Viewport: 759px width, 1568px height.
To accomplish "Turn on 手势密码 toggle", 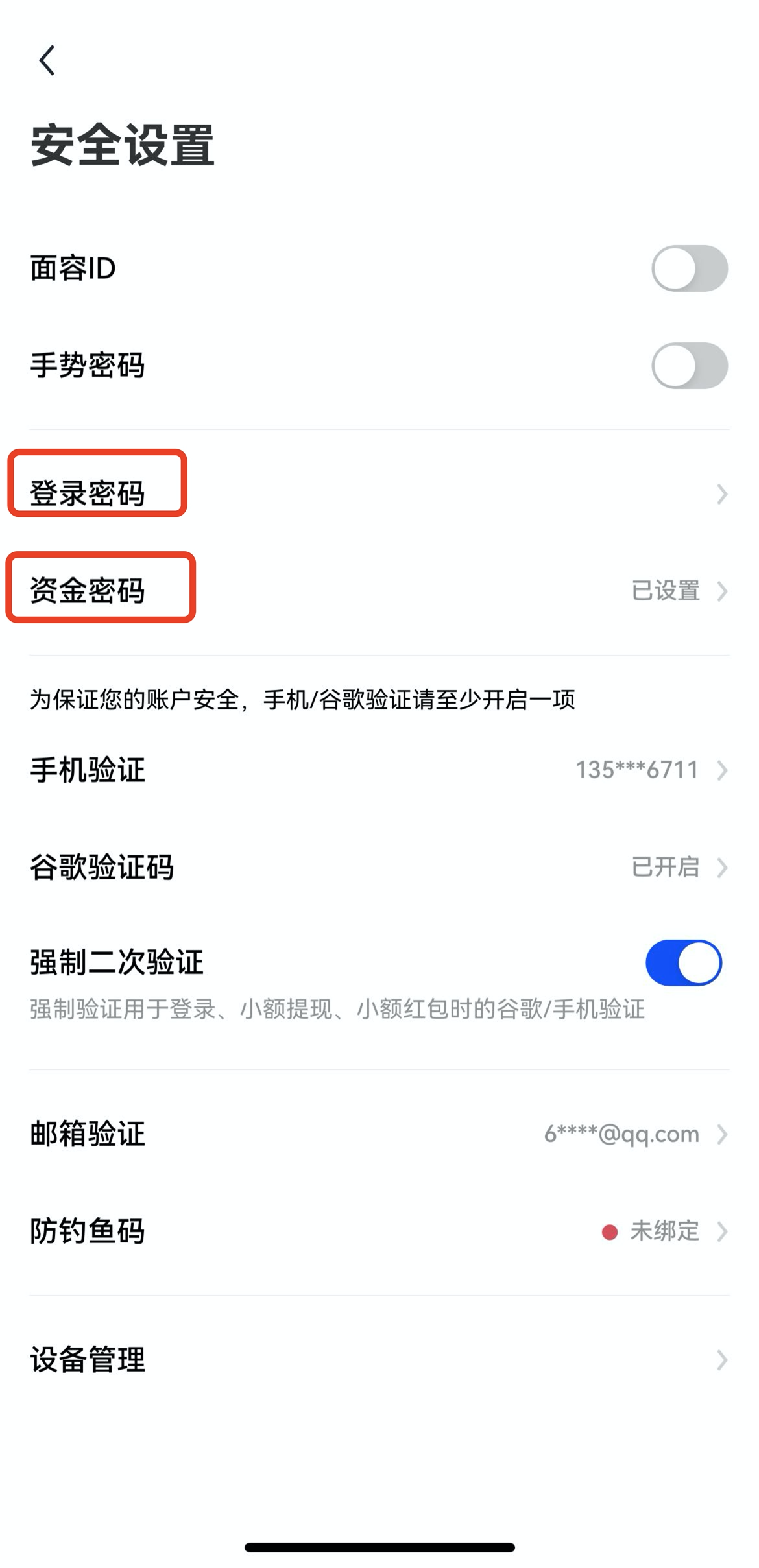I will click(689, 366).
